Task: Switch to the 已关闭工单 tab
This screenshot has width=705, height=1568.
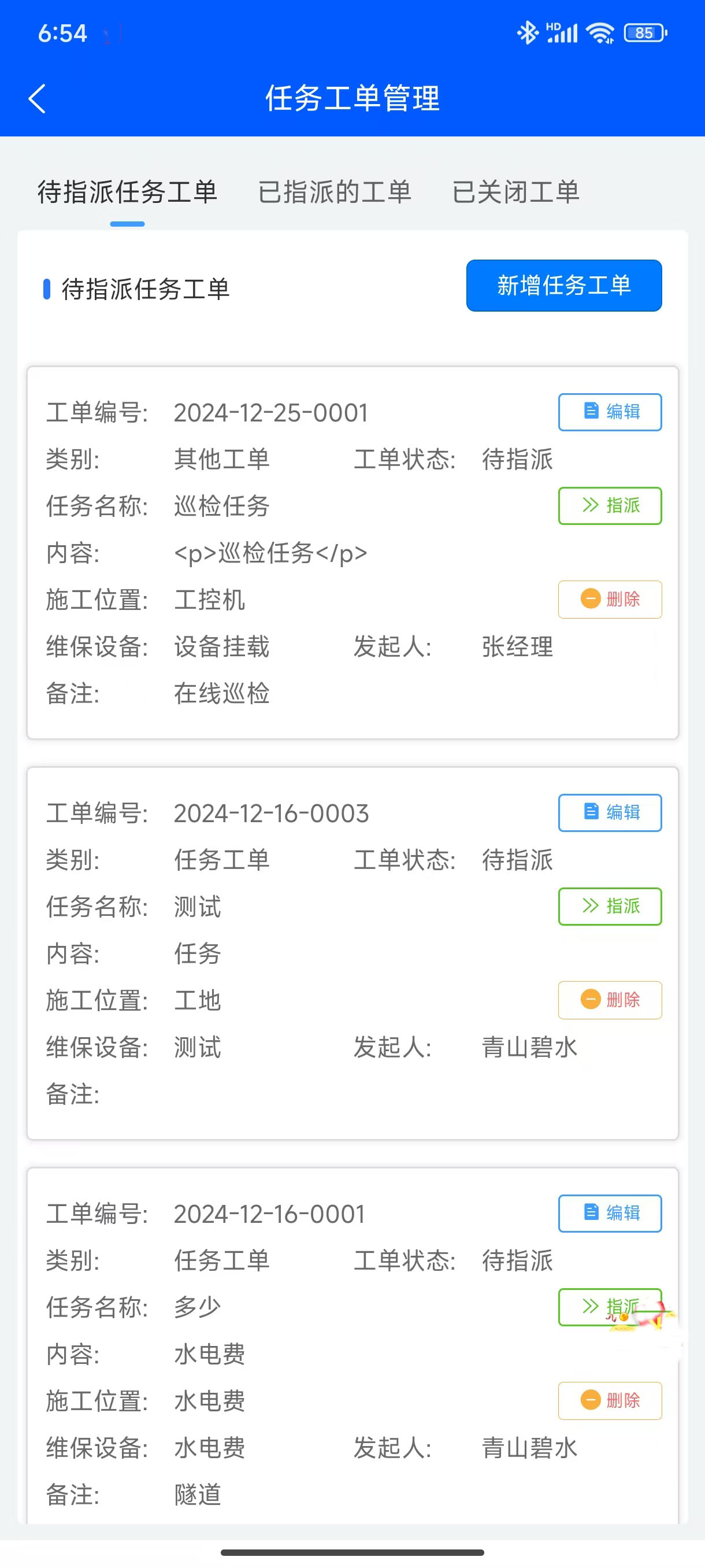Action: coord(515,192)
